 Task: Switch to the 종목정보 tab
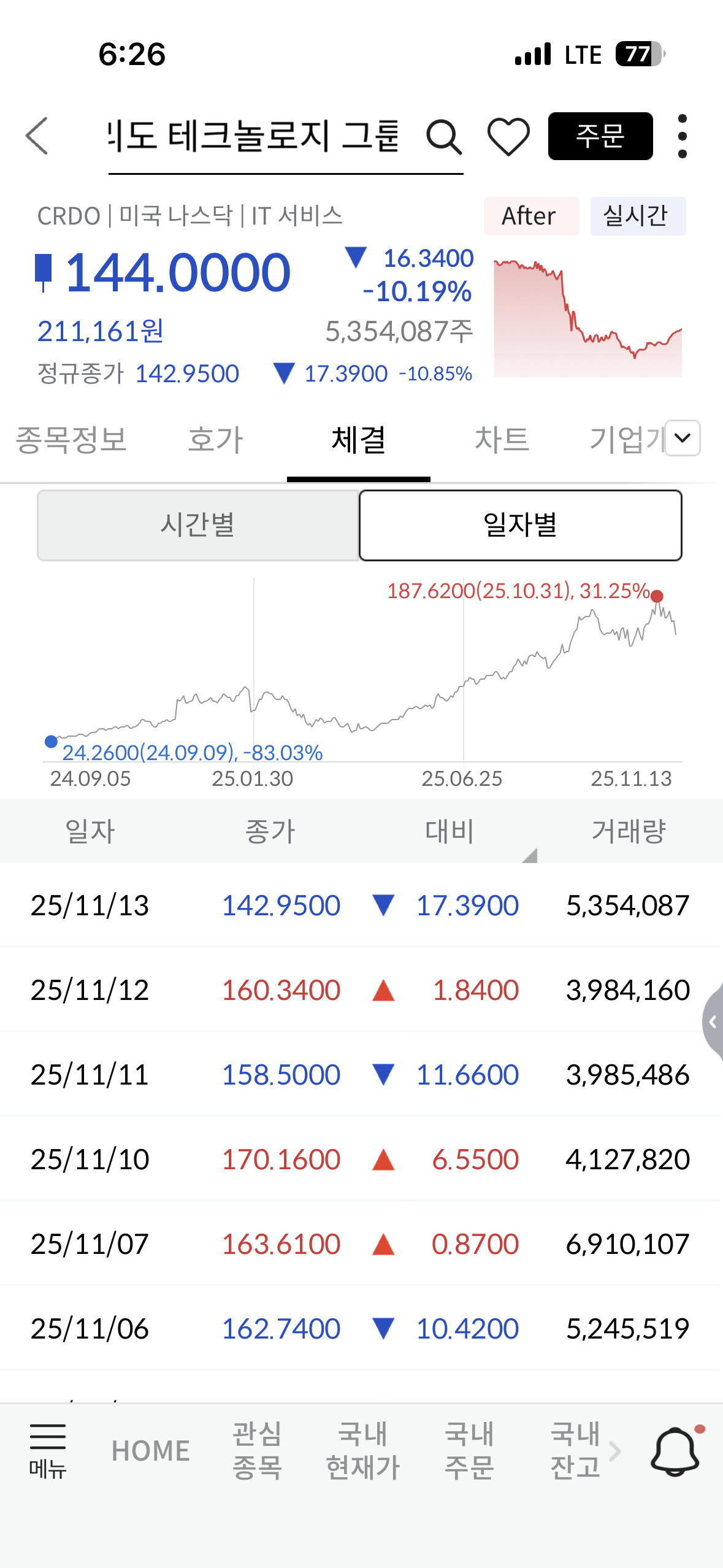71,439
